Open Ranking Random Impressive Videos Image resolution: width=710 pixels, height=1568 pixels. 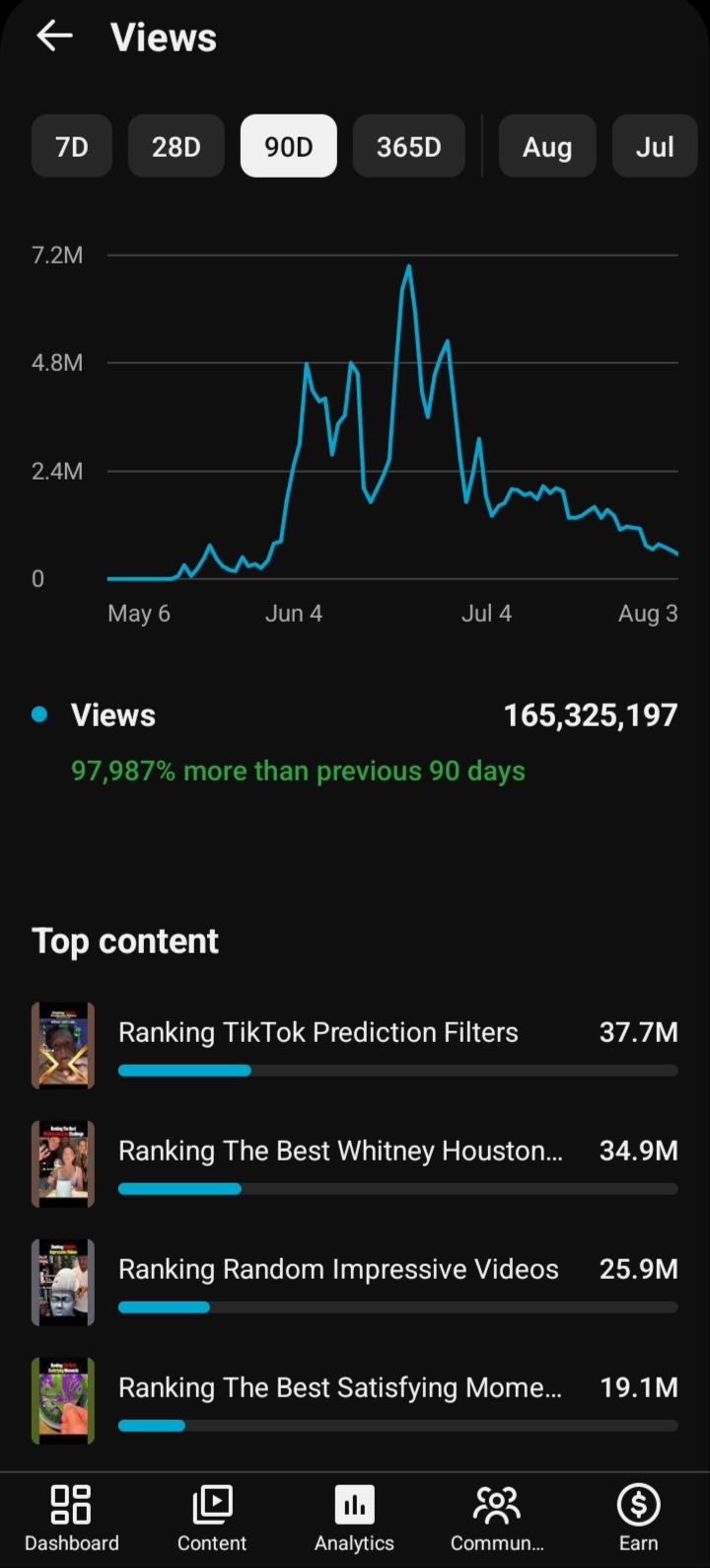[x=355, y=1283]
